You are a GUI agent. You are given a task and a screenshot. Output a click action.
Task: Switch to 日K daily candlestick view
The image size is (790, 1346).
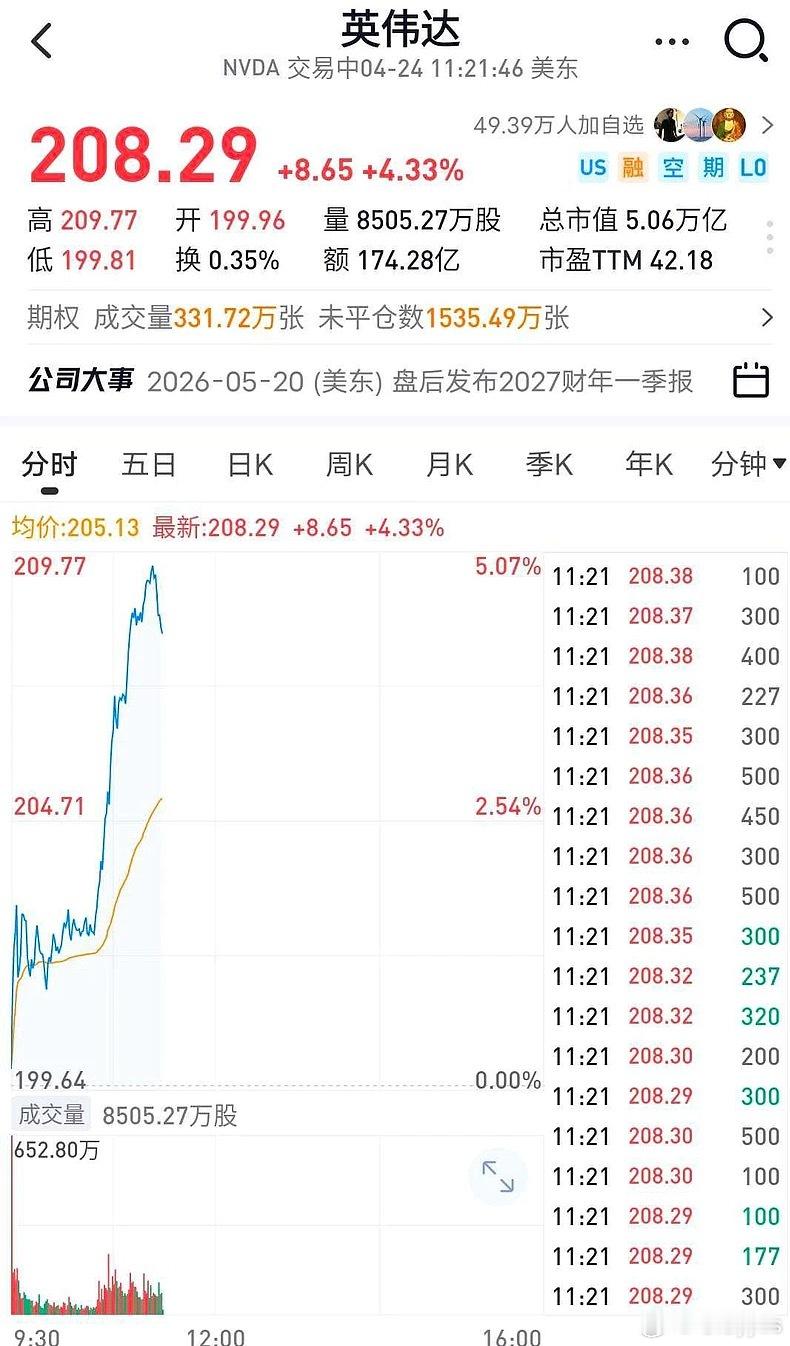[247, 464]
